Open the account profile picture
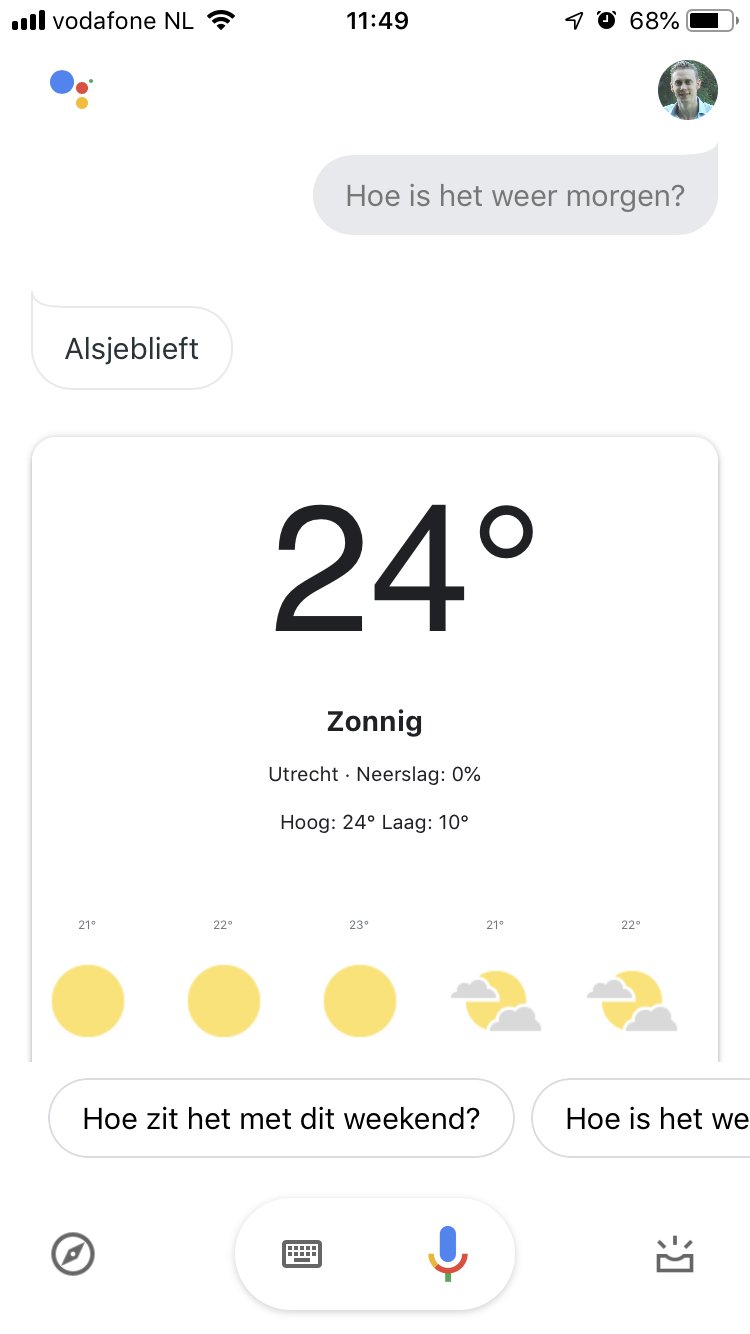Screen dimensions: 750x1334 (x=687, y=91)
